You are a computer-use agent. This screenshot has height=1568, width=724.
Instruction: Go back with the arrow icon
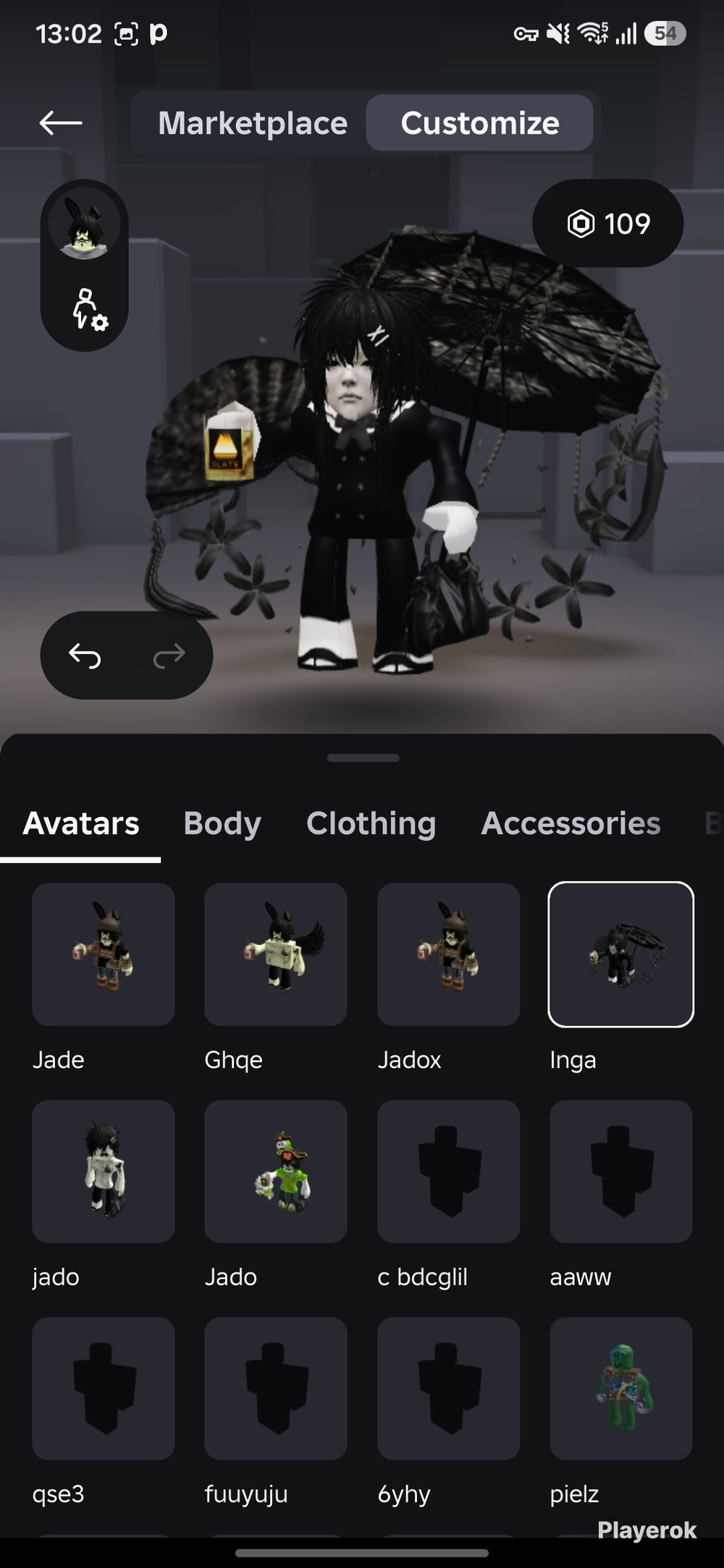pos(61,122)
